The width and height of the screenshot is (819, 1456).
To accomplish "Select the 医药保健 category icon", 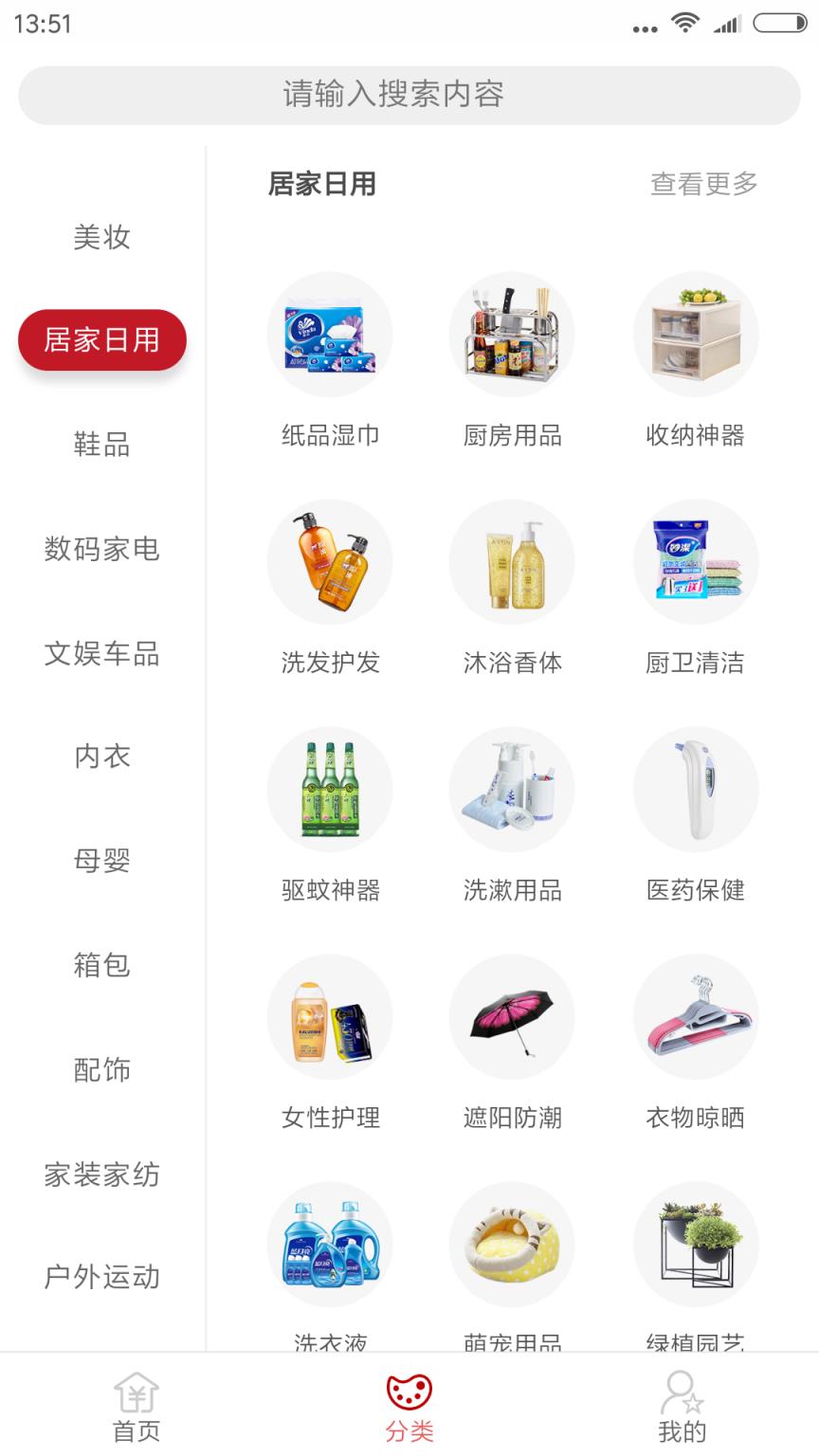I will coord(696,789).
